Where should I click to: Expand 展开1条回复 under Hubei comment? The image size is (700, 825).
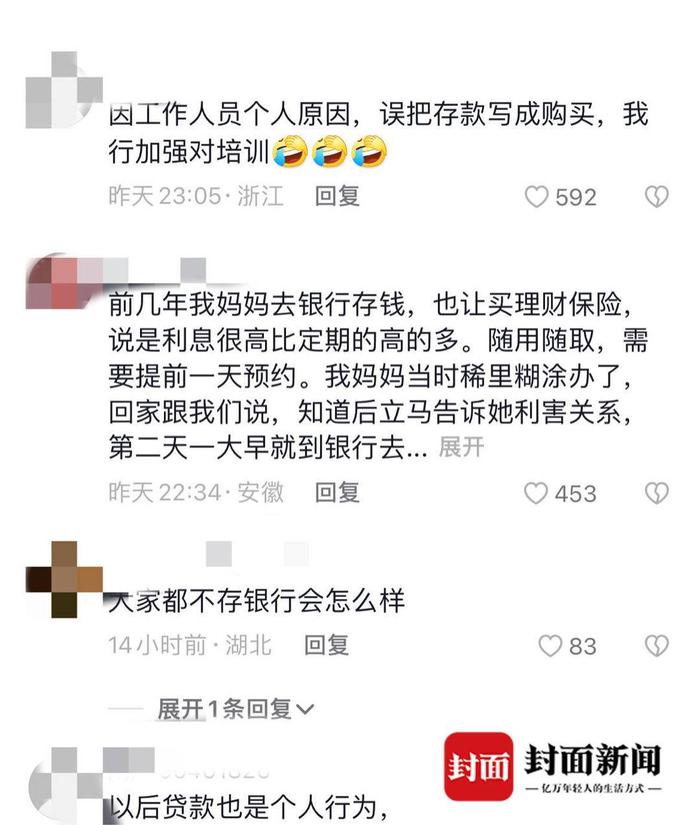[235, 709]
